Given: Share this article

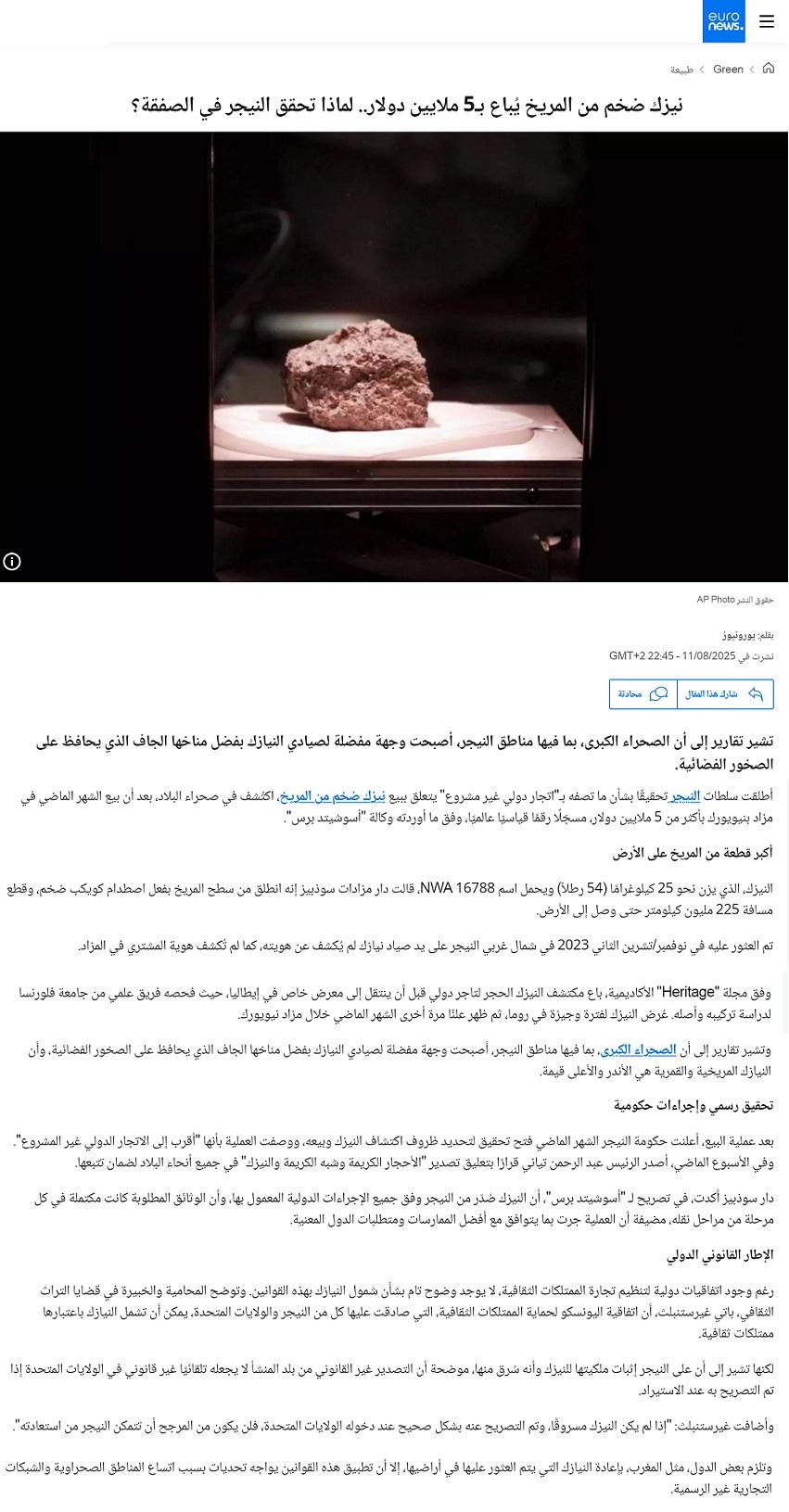Looking at the screenshot, I should [x=725, y=693].
